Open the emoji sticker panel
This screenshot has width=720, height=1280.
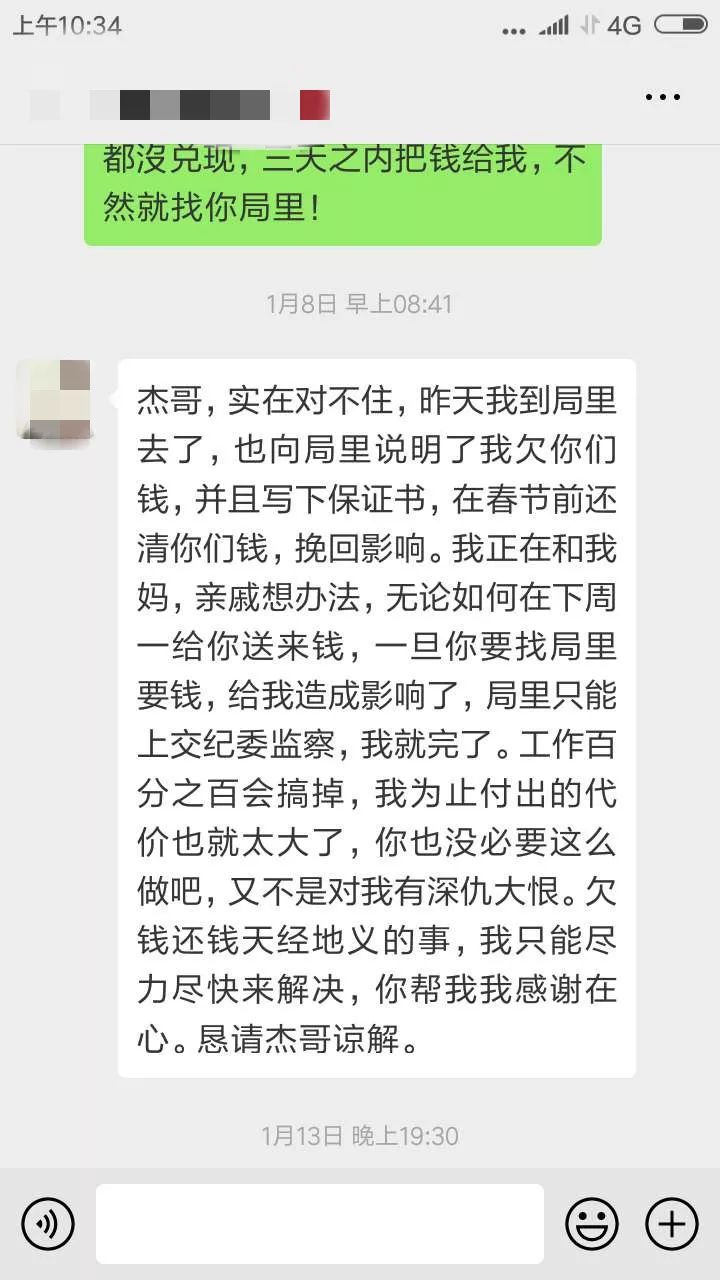(x=591, y=1223)
